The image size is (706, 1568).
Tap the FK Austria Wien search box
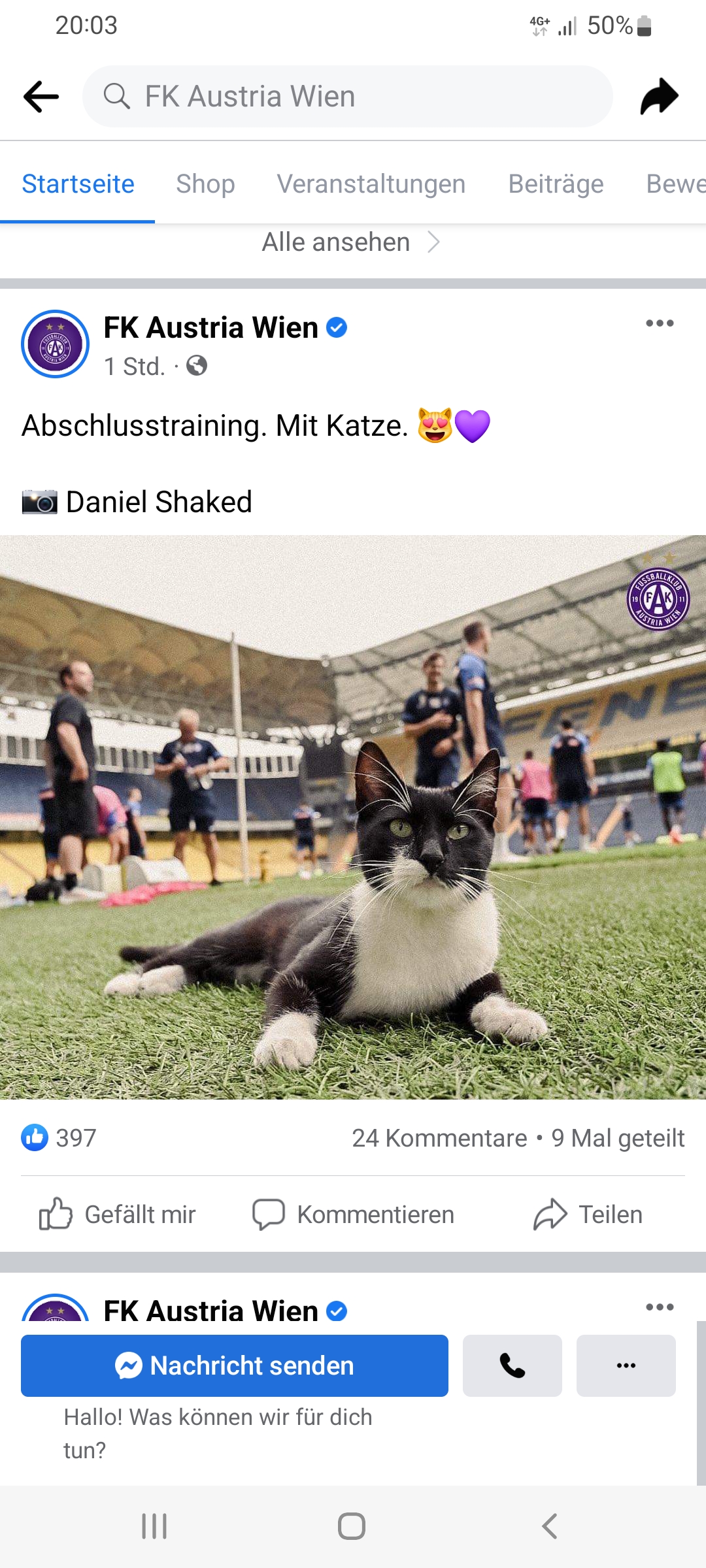pos(347,97)
